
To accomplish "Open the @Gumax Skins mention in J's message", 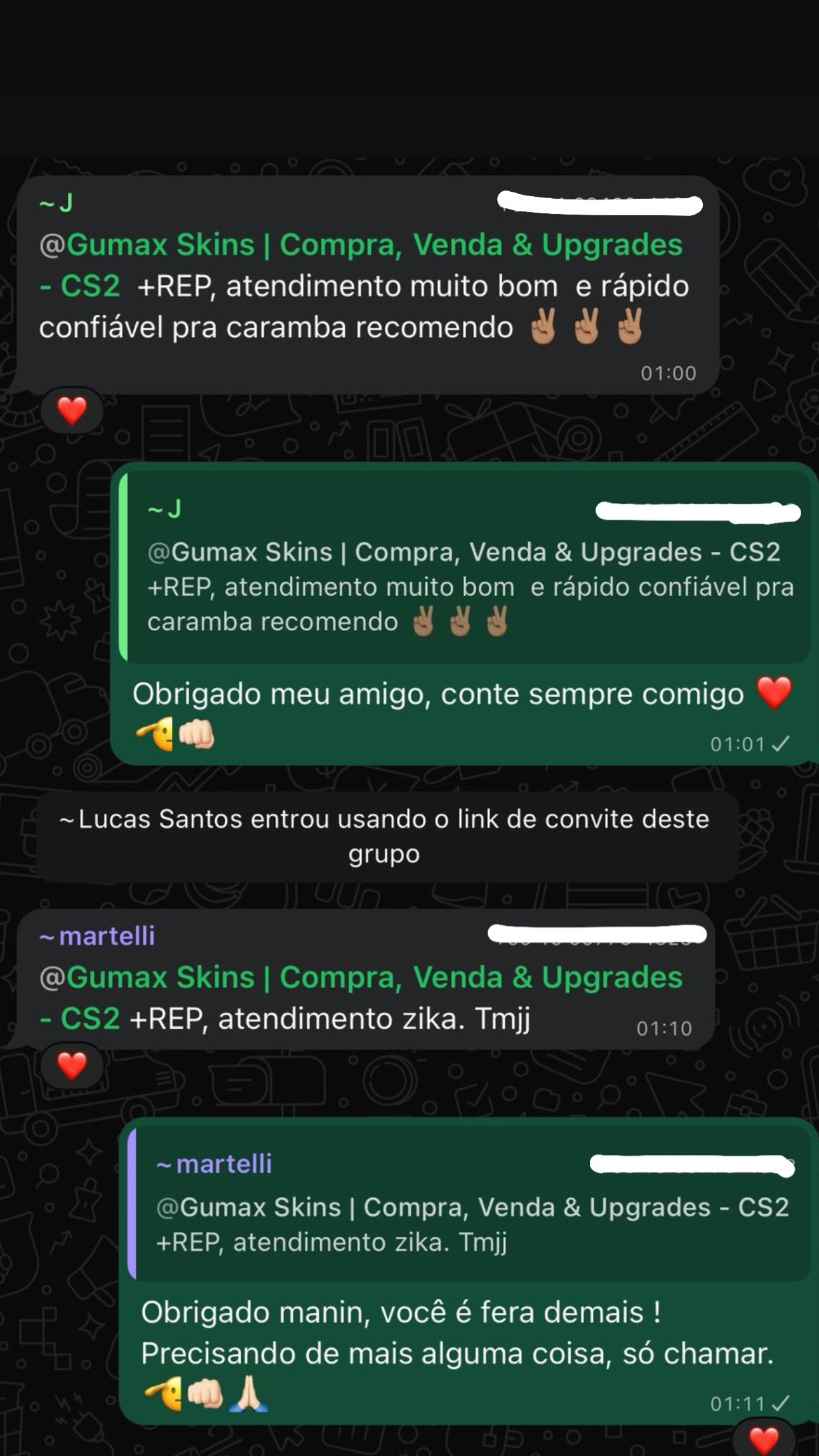I will (x=361, y=265).
